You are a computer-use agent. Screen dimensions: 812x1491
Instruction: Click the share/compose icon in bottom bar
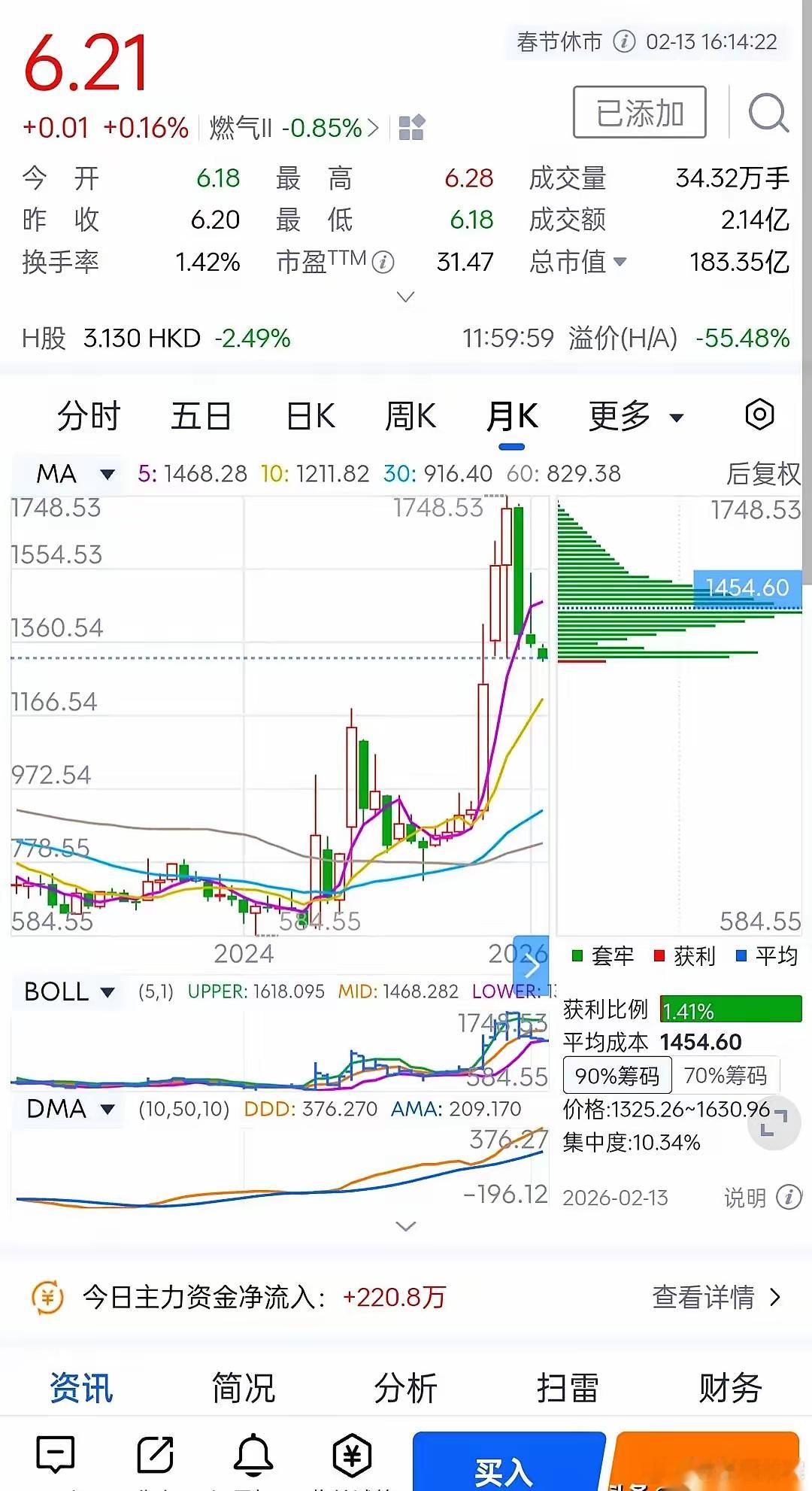pos(154,1452)
